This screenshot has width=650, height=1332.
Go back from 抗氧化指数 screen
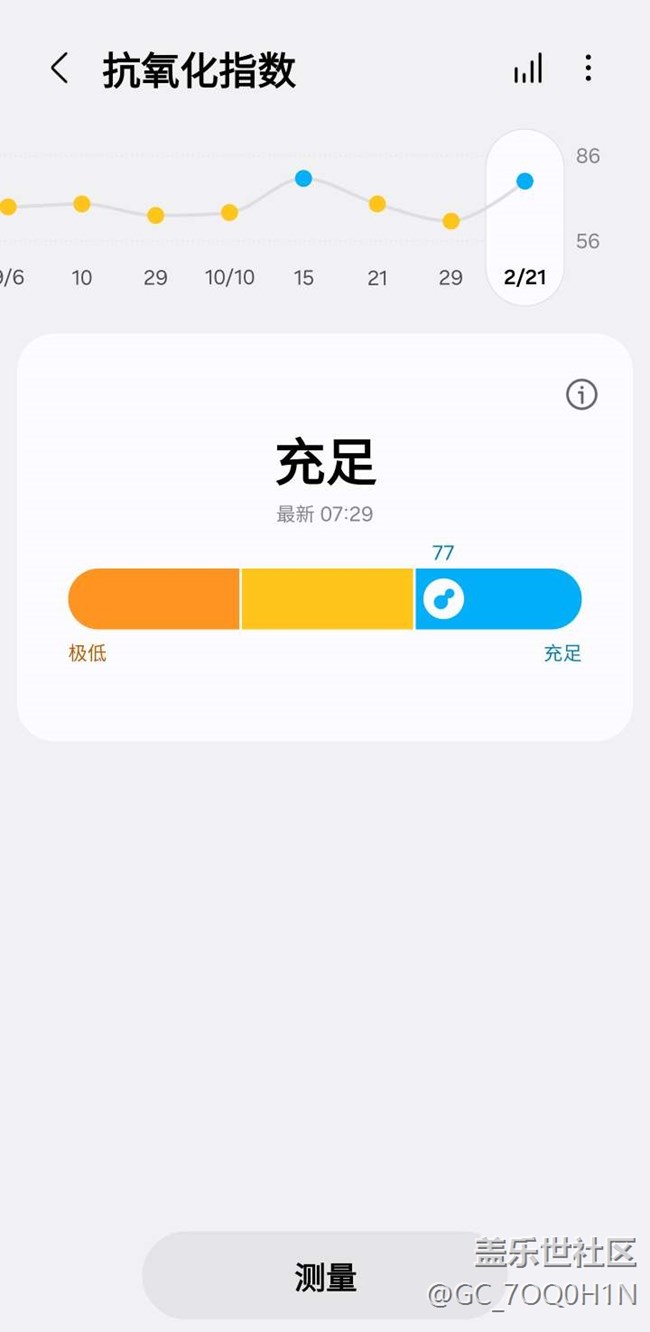pyautogui.click(x=60, y=69)
